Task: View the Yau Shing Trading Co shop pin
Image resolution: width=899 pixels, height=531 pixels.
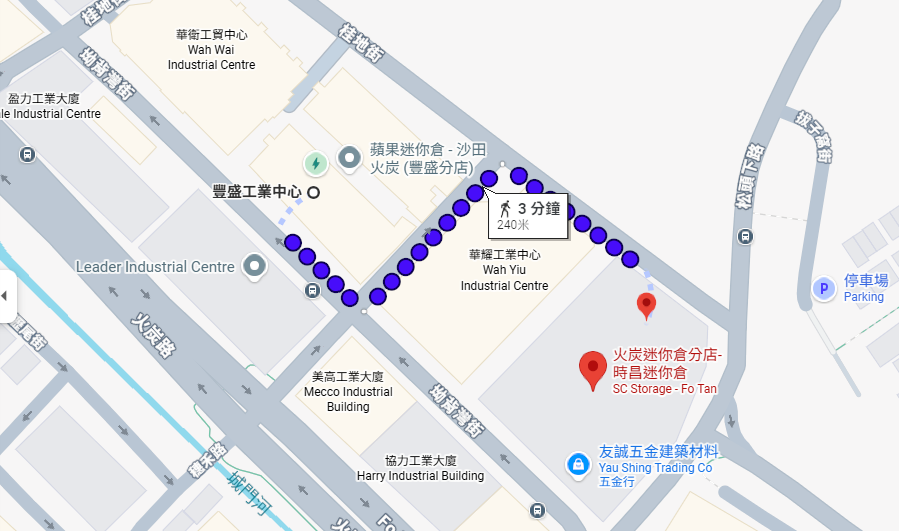Action: [x=577, y=464]
